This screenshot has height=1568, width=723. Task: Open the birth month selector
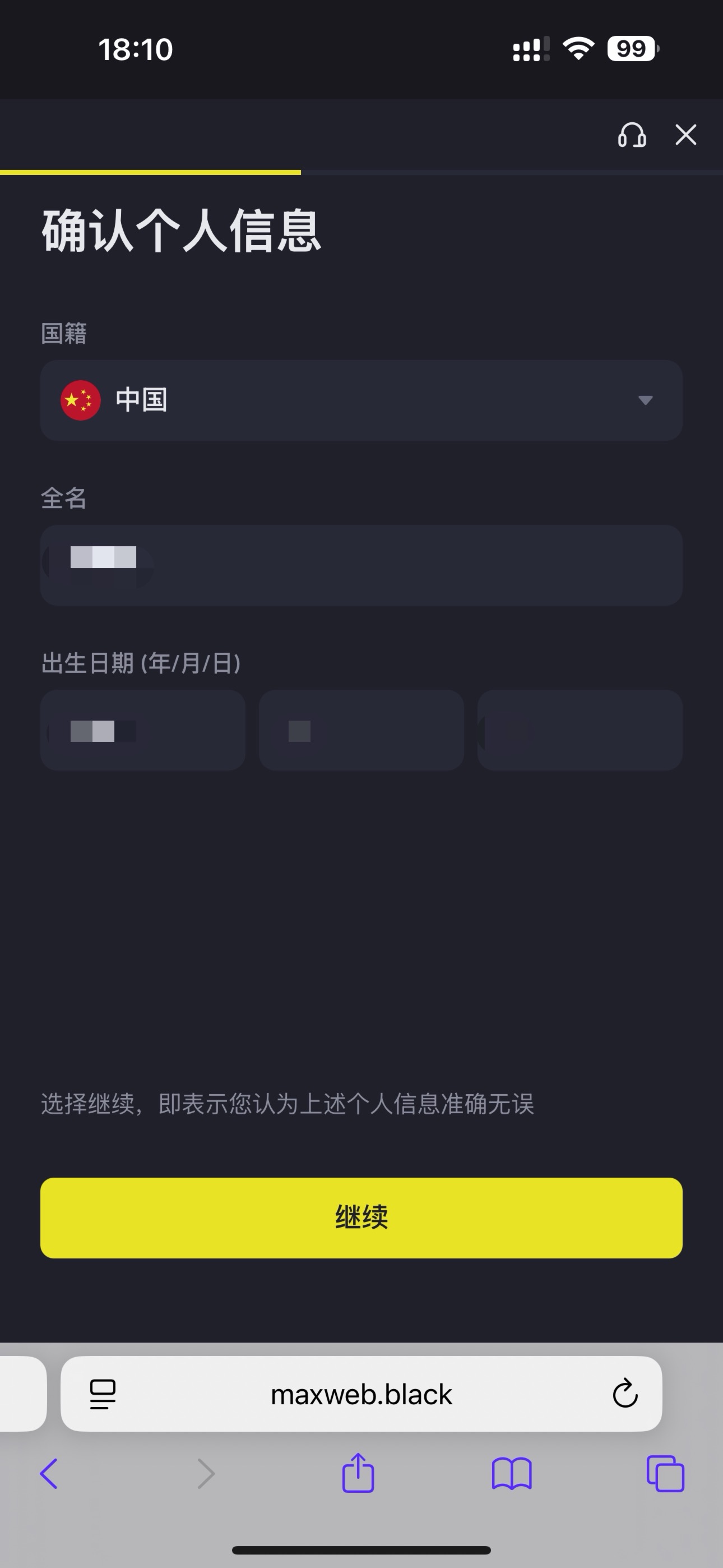(361, 730)
